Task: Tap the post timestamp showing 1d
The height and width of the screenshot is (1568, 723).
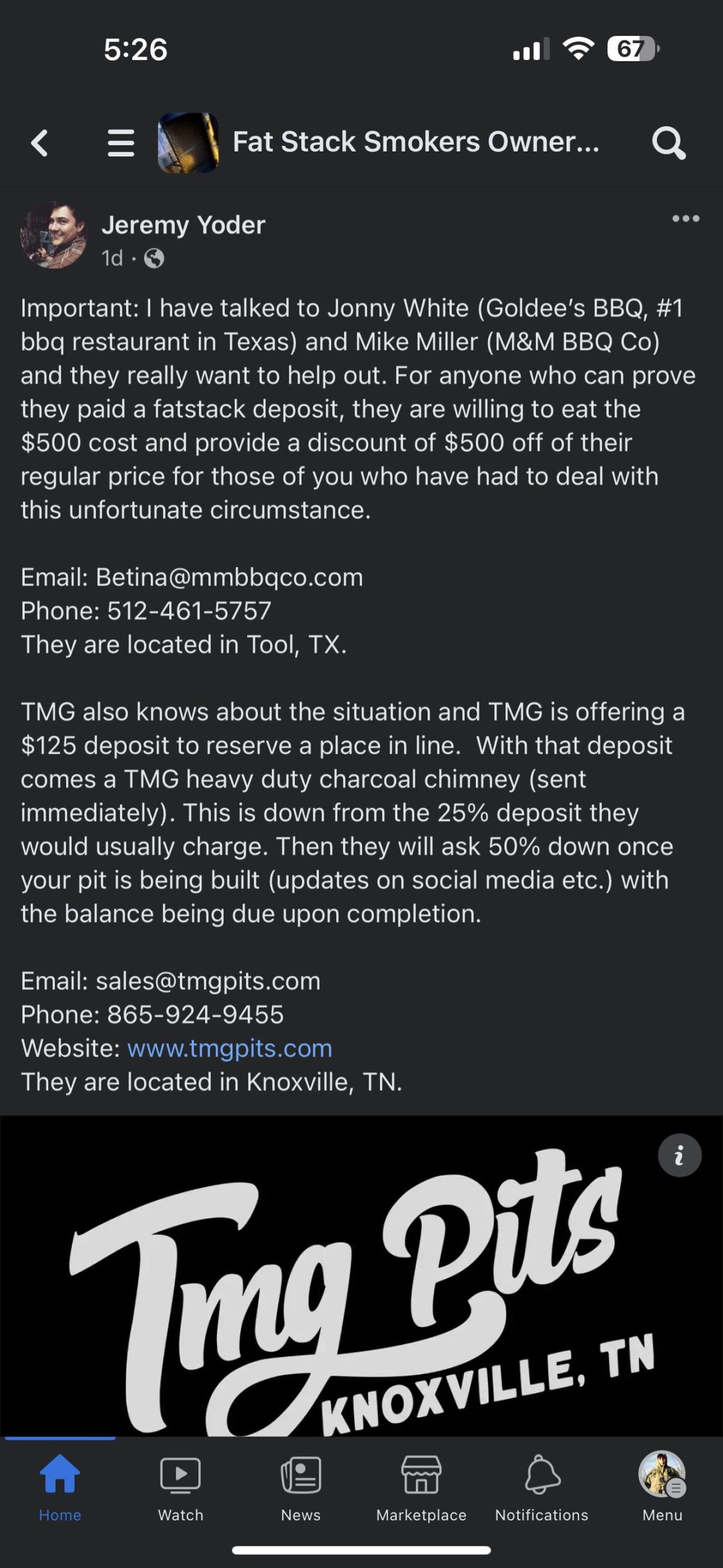Action: [x=112, y=258]
